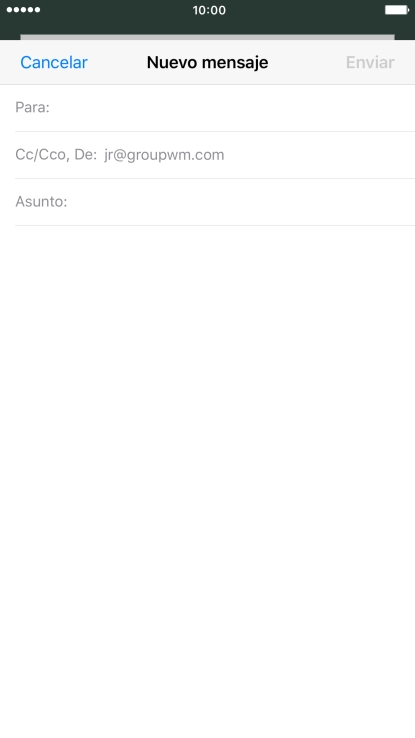The height and width of the screenshot is (738, 415).
Task: Tap the empty message body area
Action: pyautogui.click(x=208, y=480)
